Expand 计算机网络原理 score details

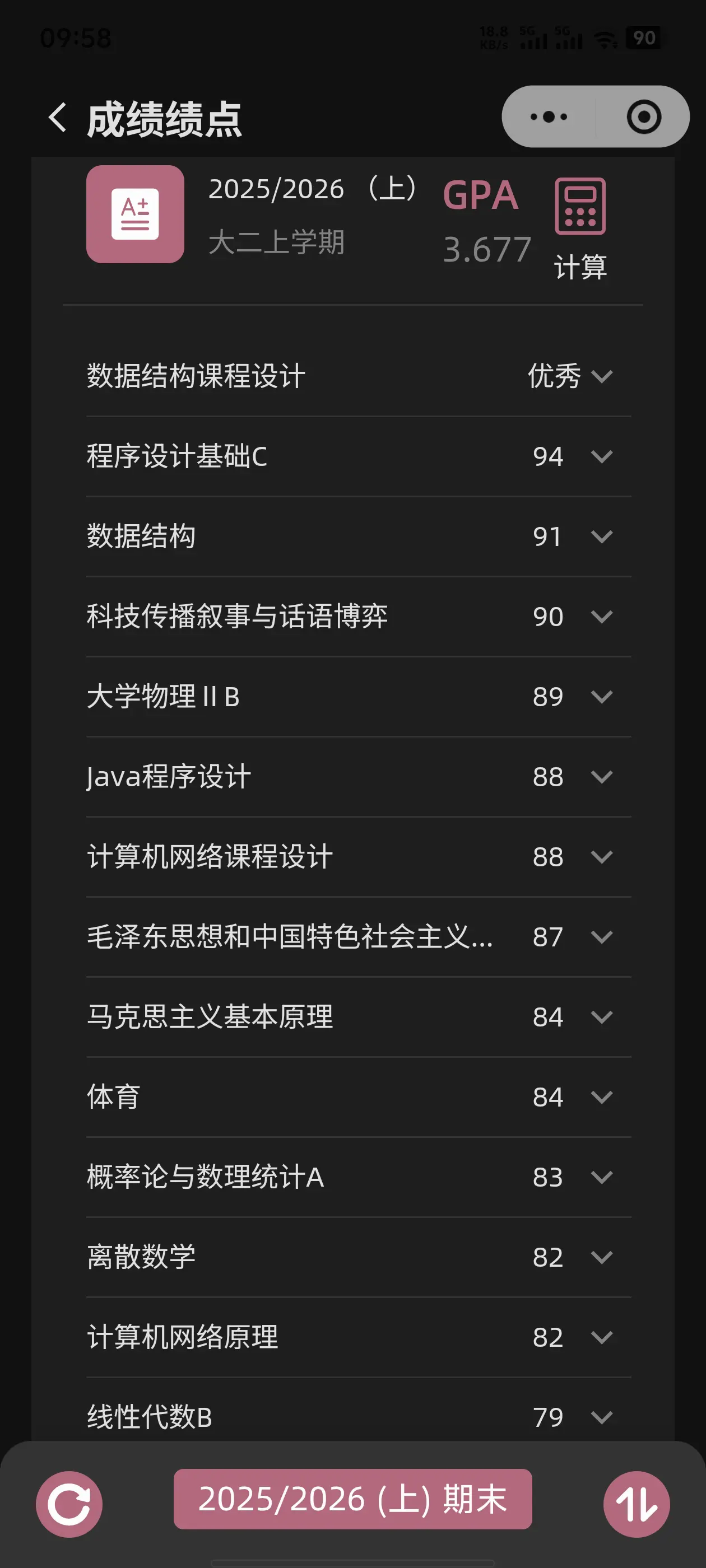(601, 1337)
